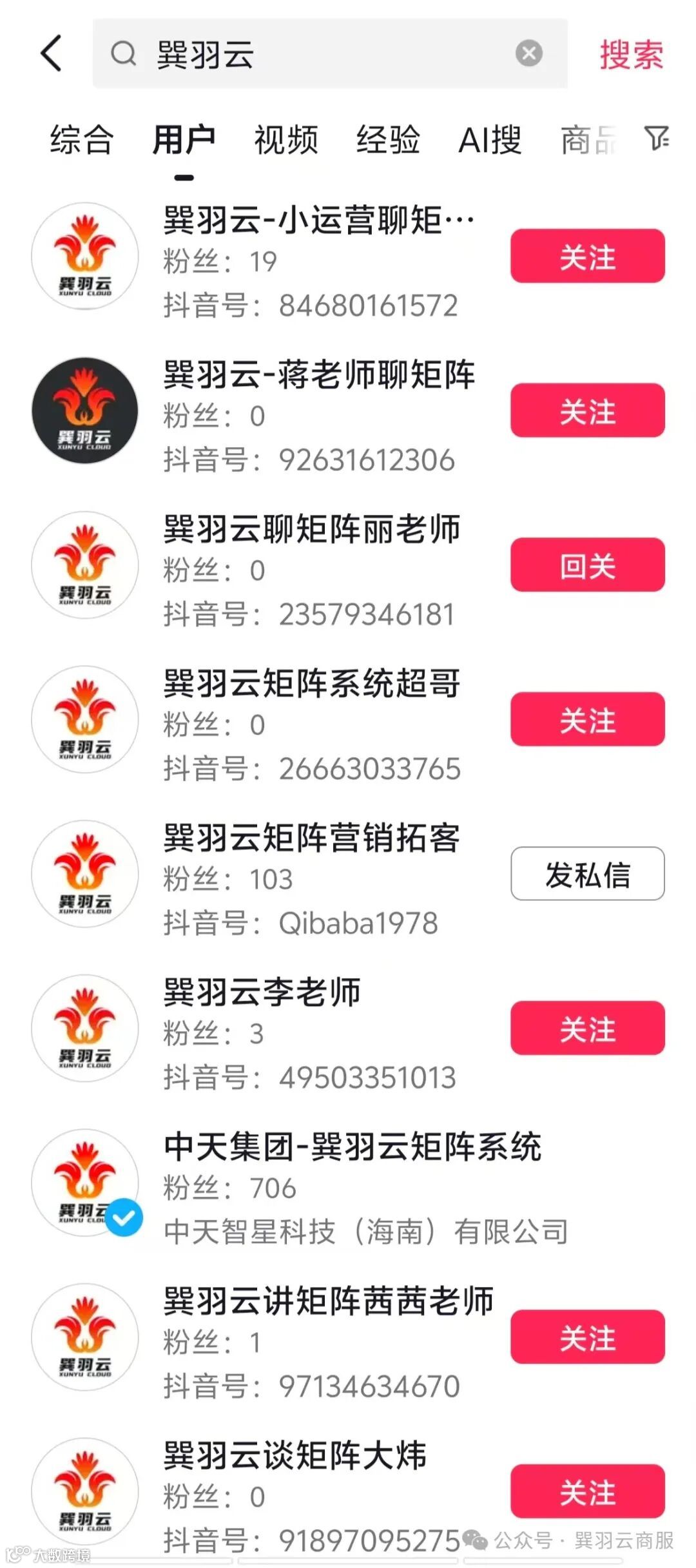Tap the 搜索 button
The image size is (696, 1568).
(x=631, y=54)
